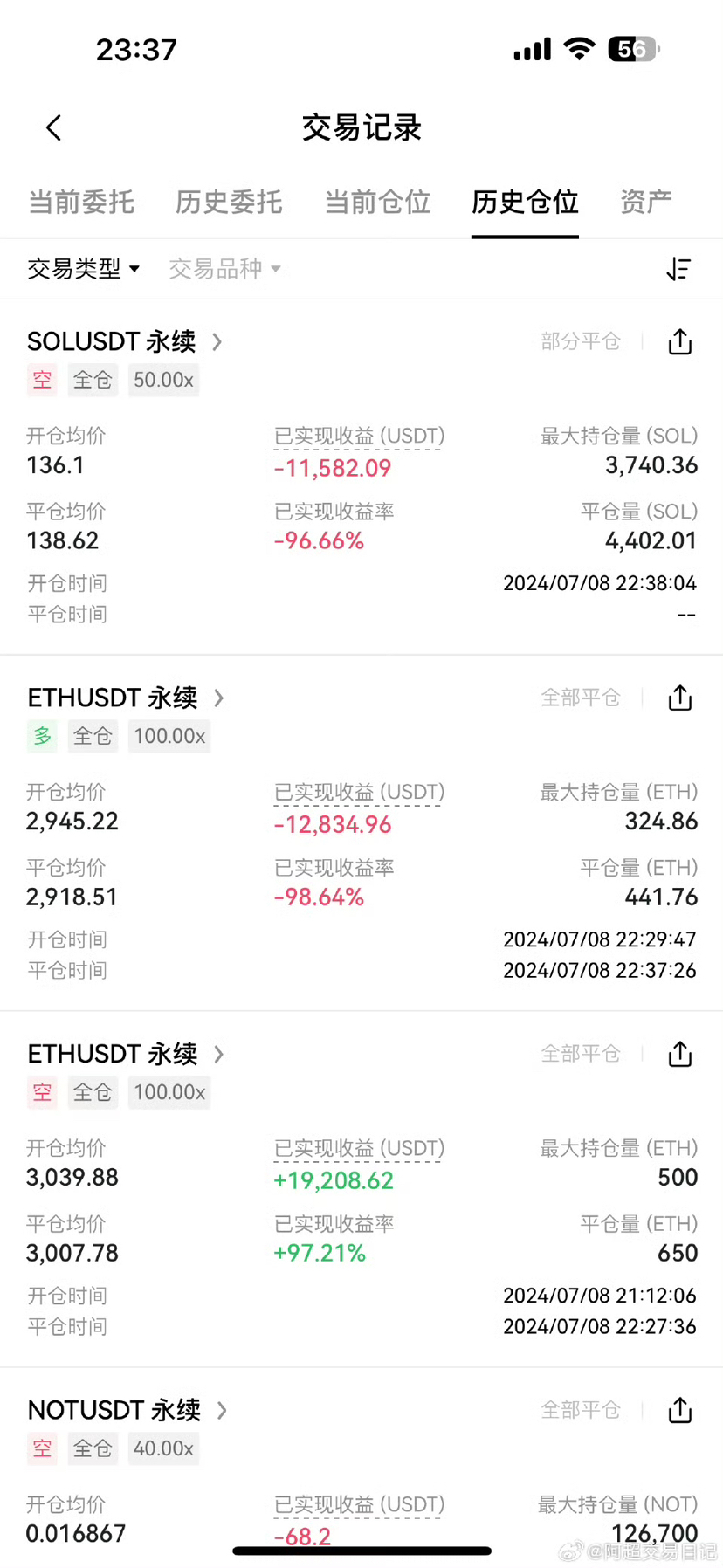The height and width of the screenshot is (1568, 723).
Task: Tap the sort icon beside filters
Action: 678,269
